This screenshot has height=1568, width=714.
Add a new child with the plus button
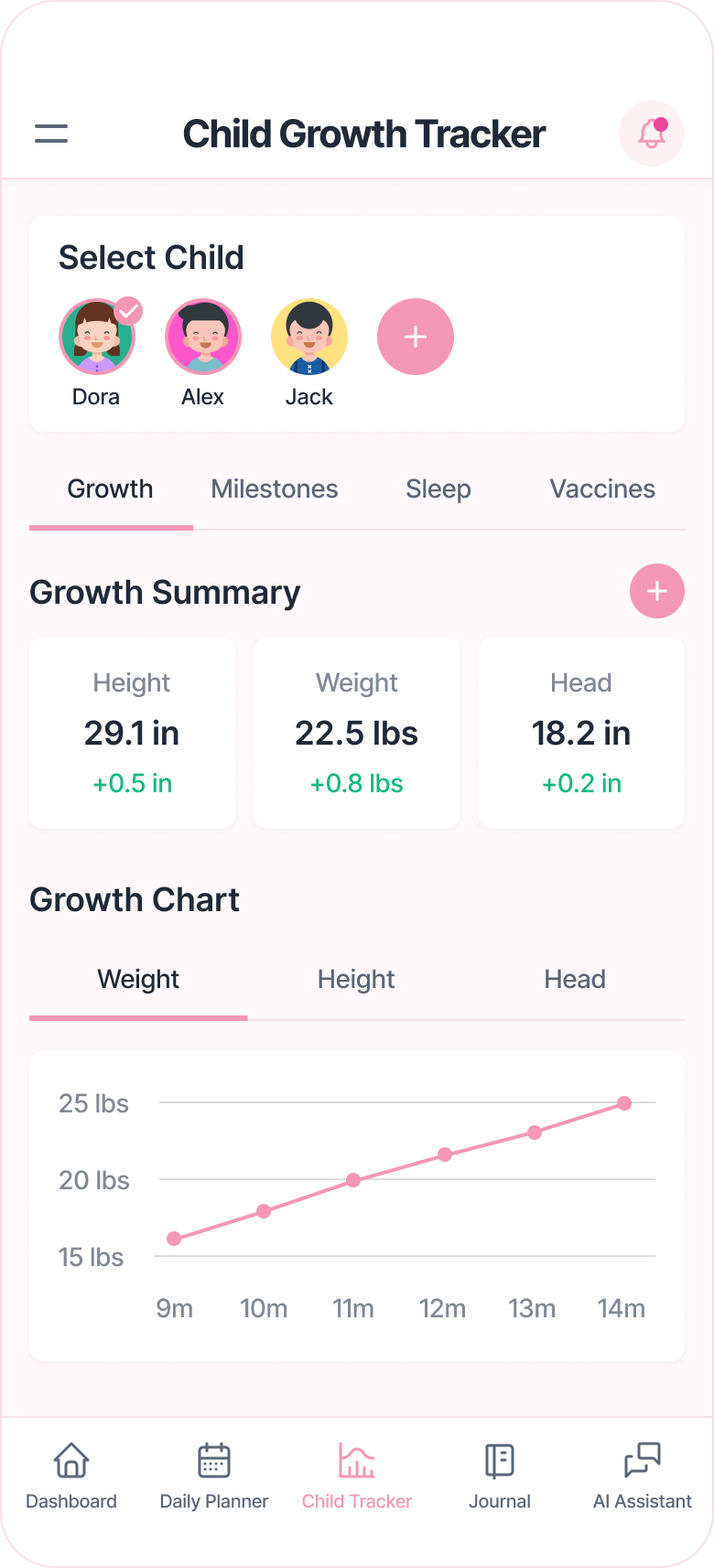416,337
